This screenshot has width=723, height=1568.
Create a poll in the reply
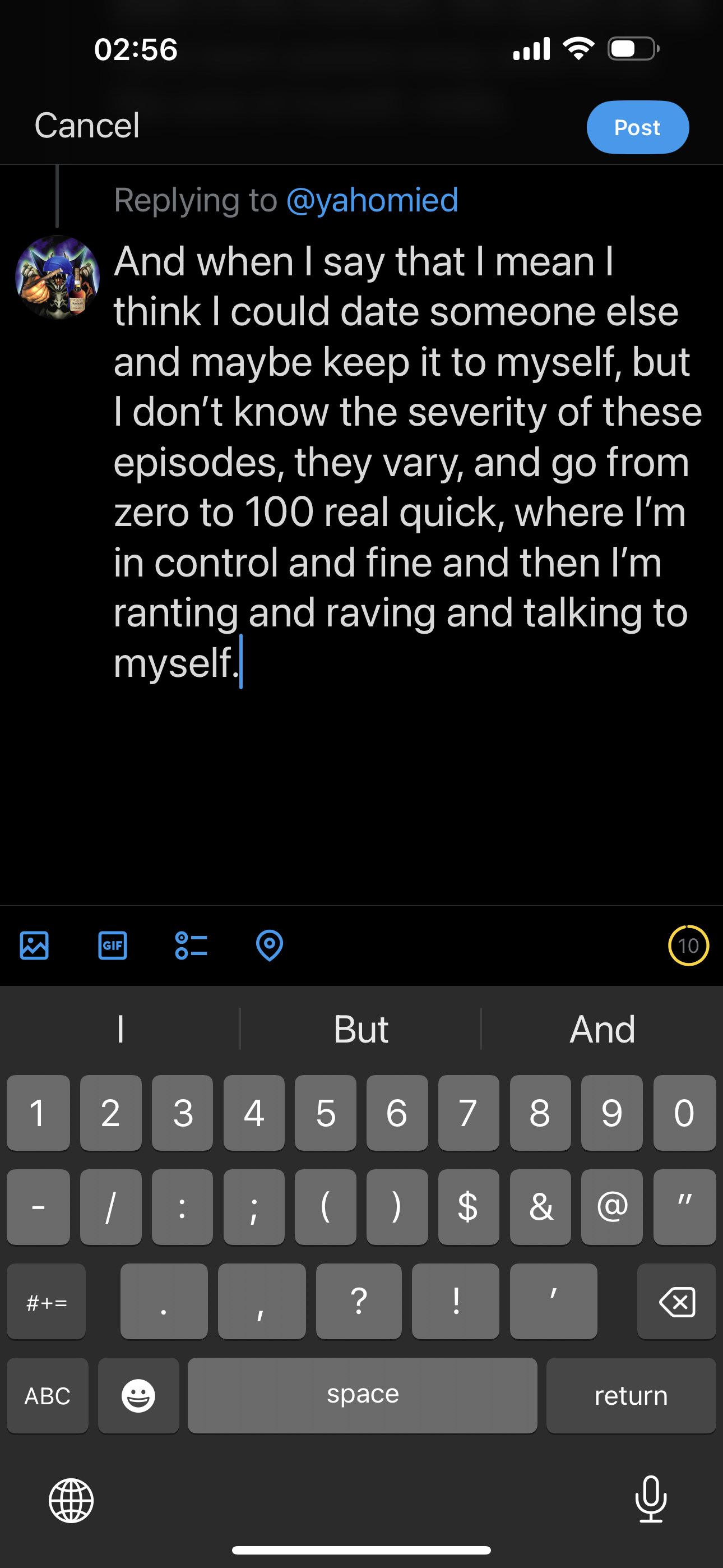point(191,946)
